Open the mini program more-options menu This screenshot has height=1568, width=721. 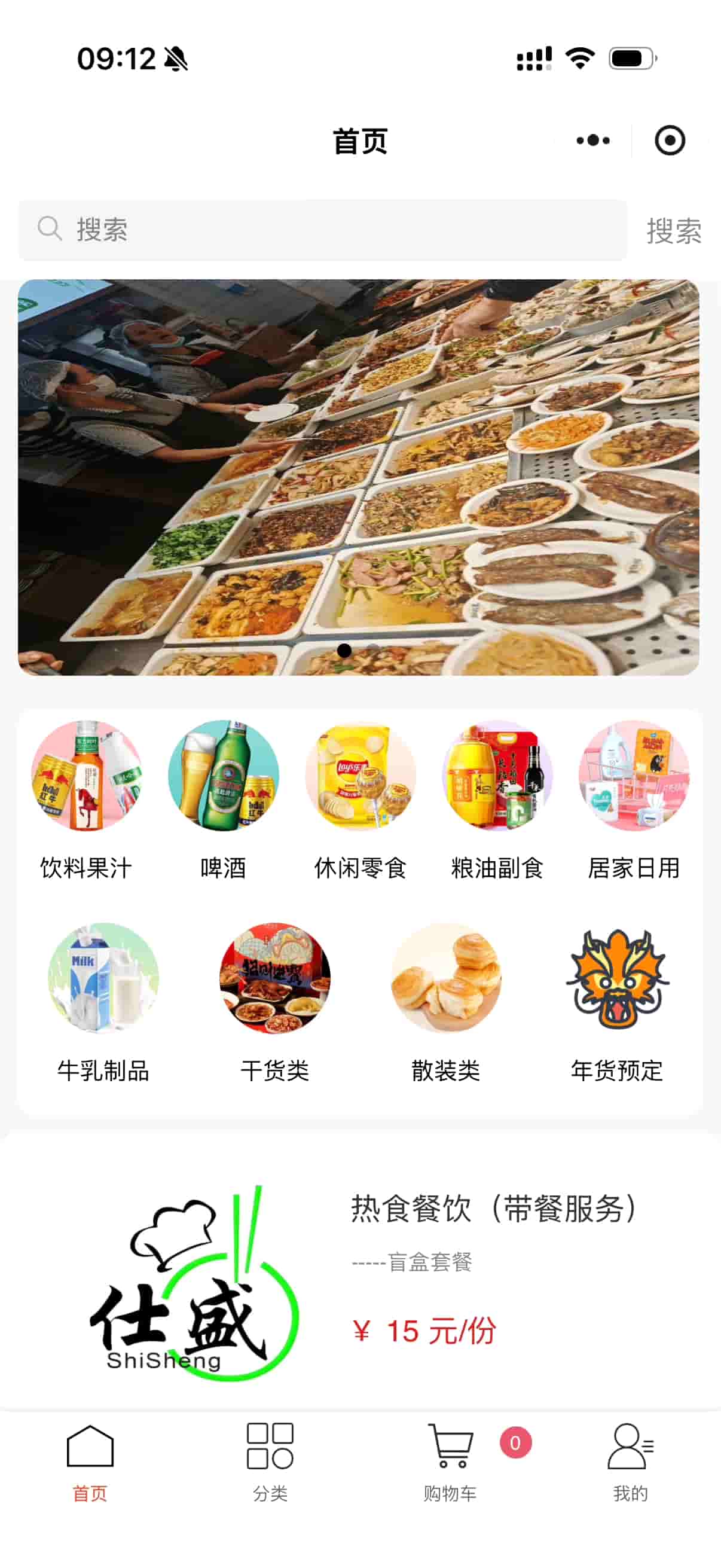[x=592, y=141]
